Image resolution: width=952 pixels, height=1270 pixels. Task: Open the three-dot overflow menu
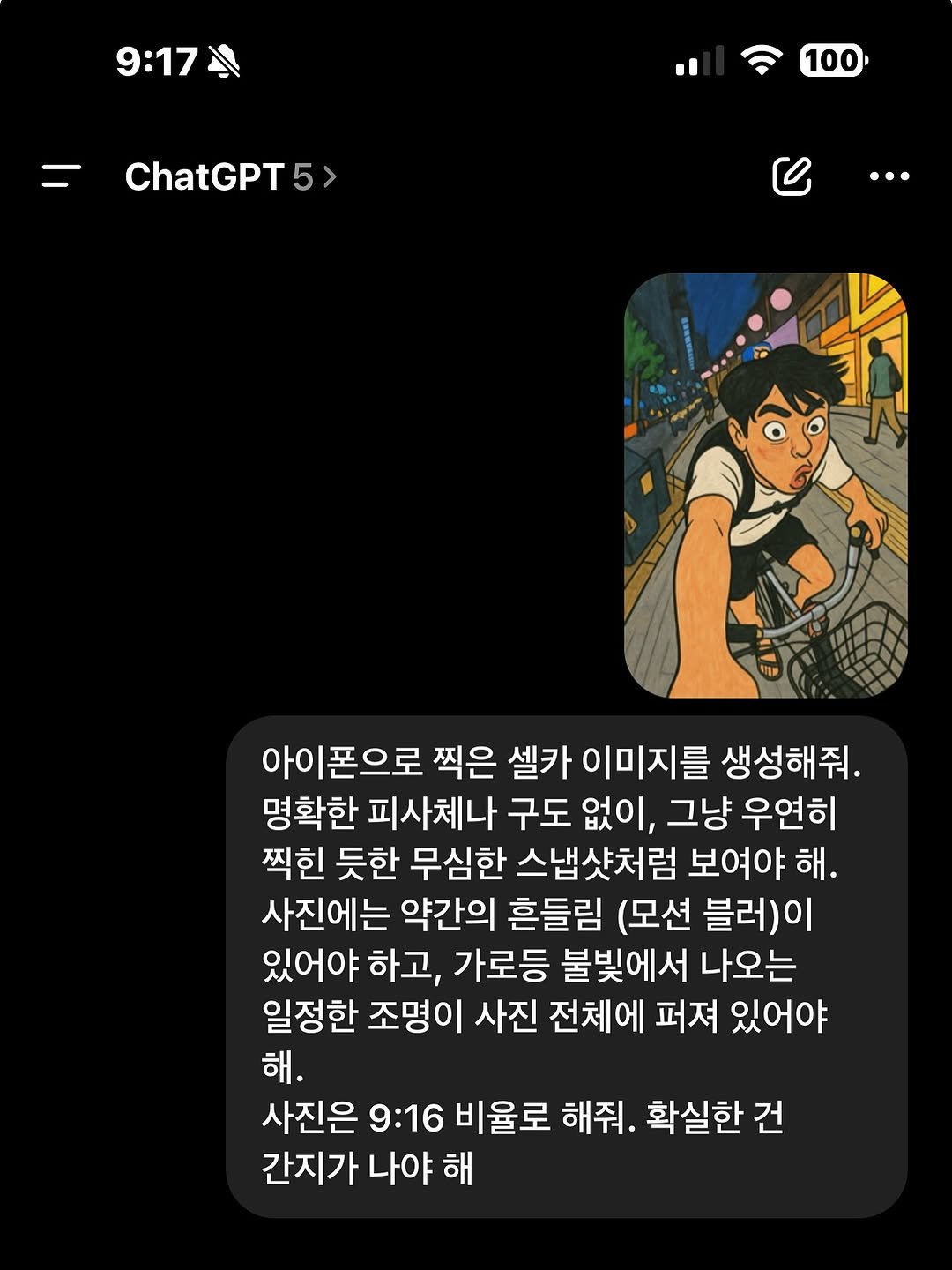click(889, 176)
